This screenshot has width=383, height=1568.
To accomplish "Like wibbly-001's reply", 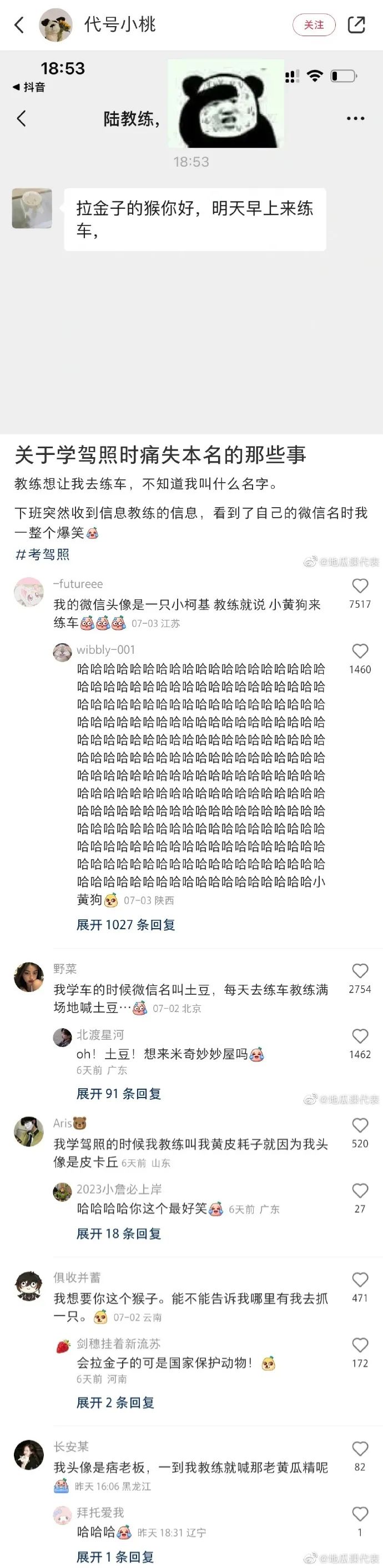I will [360, 652].
